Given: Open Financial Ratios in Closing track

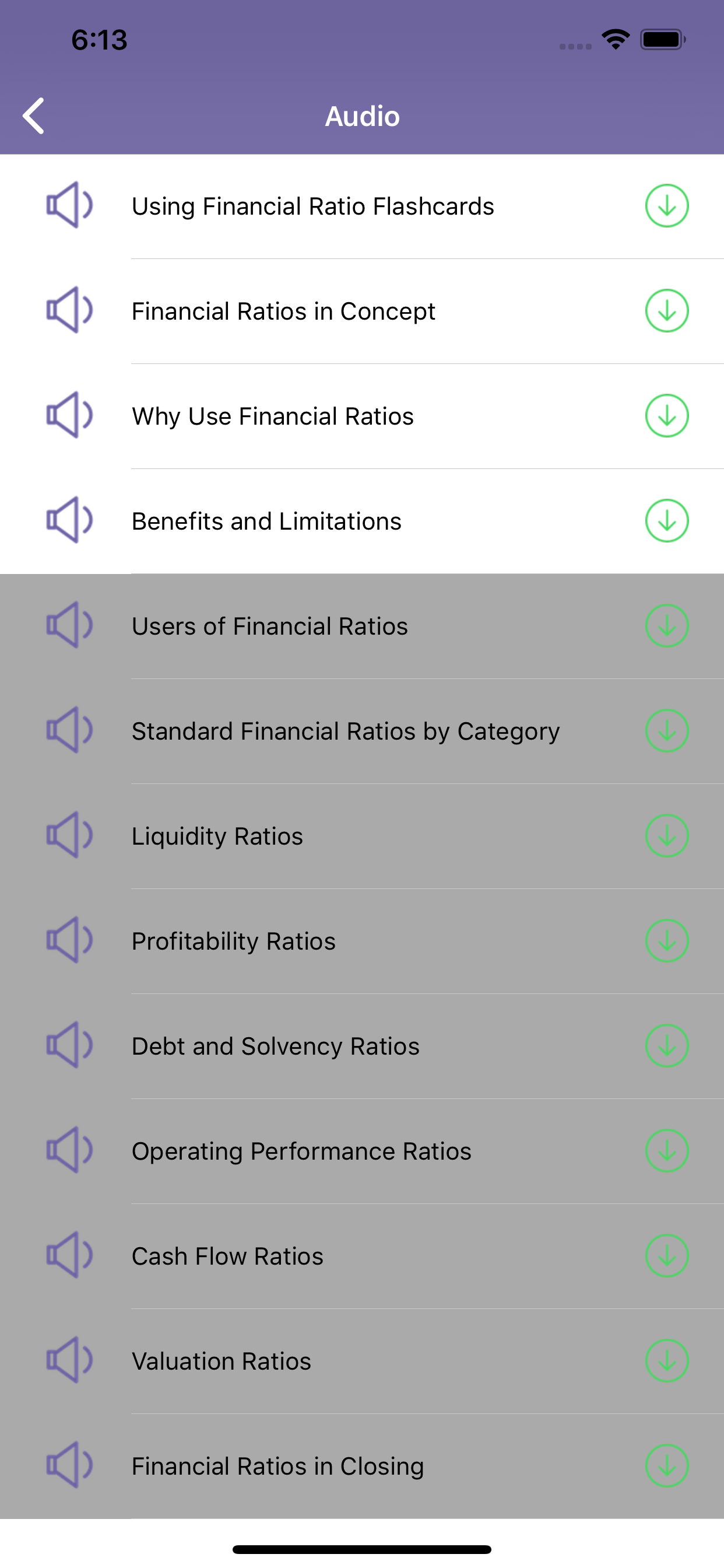Looking at the screenshot, I should tap(362, 1466).
